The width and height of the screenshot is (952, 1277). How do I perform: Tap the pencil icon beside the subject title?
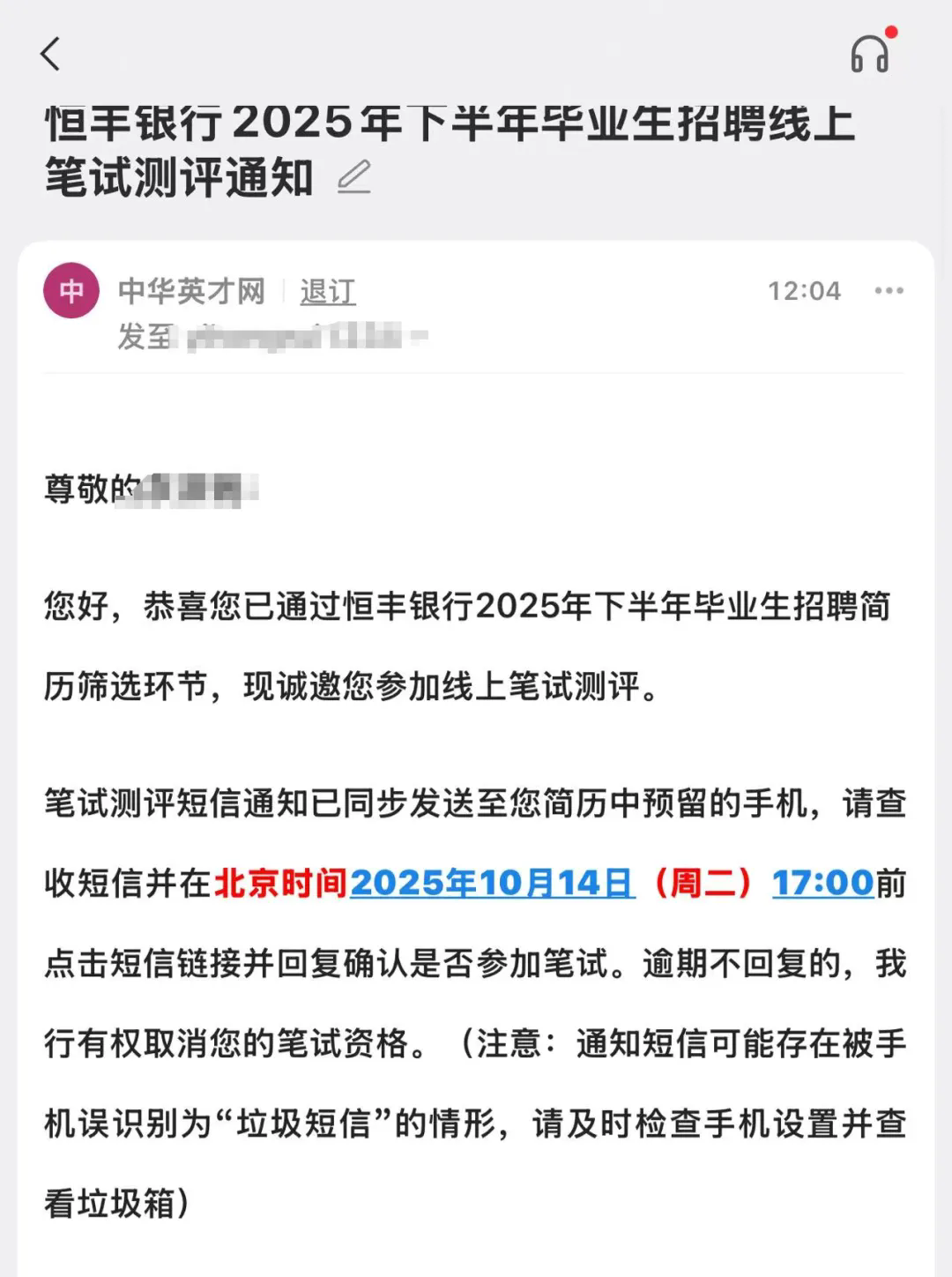[354, 176]
